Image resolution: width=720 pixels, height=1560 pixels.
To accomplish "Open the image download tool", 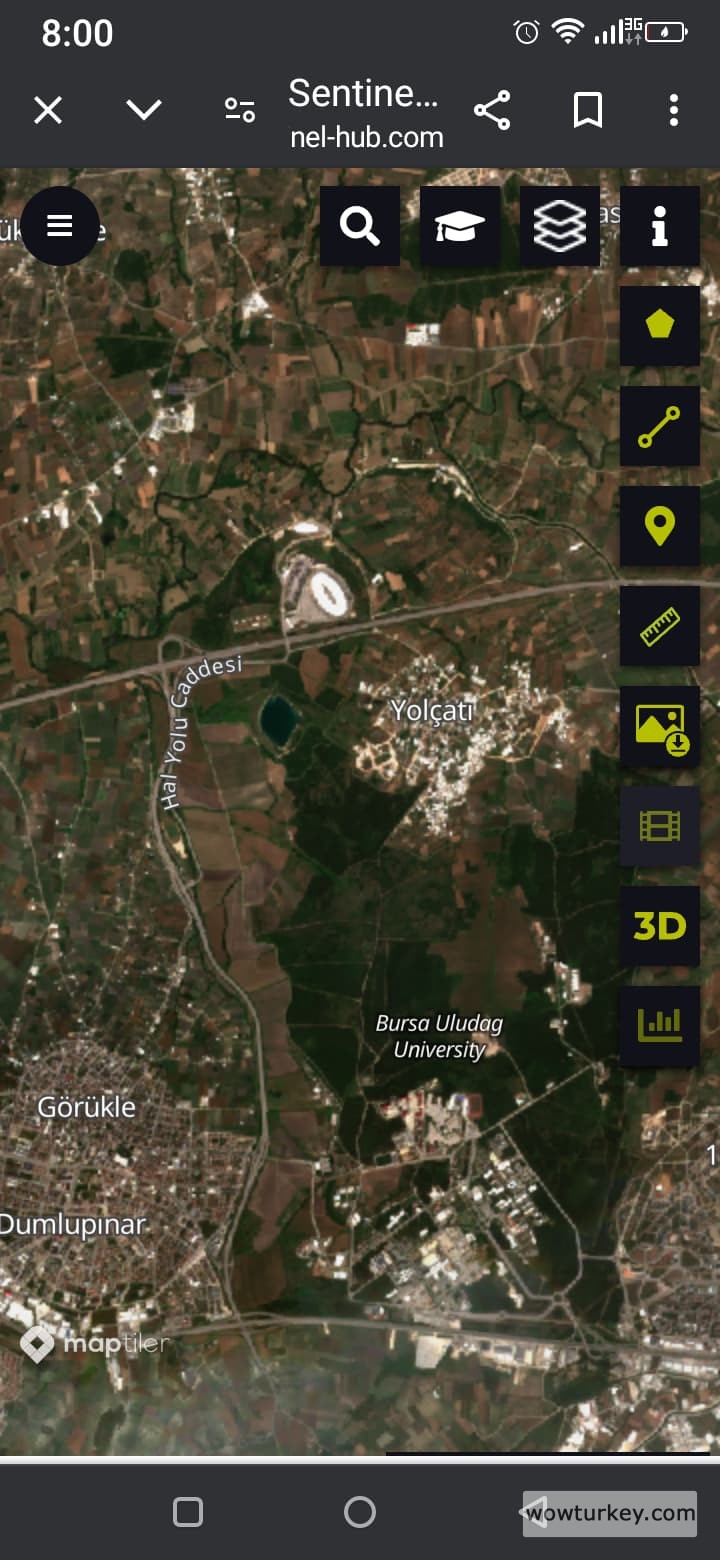I will 659,726.
